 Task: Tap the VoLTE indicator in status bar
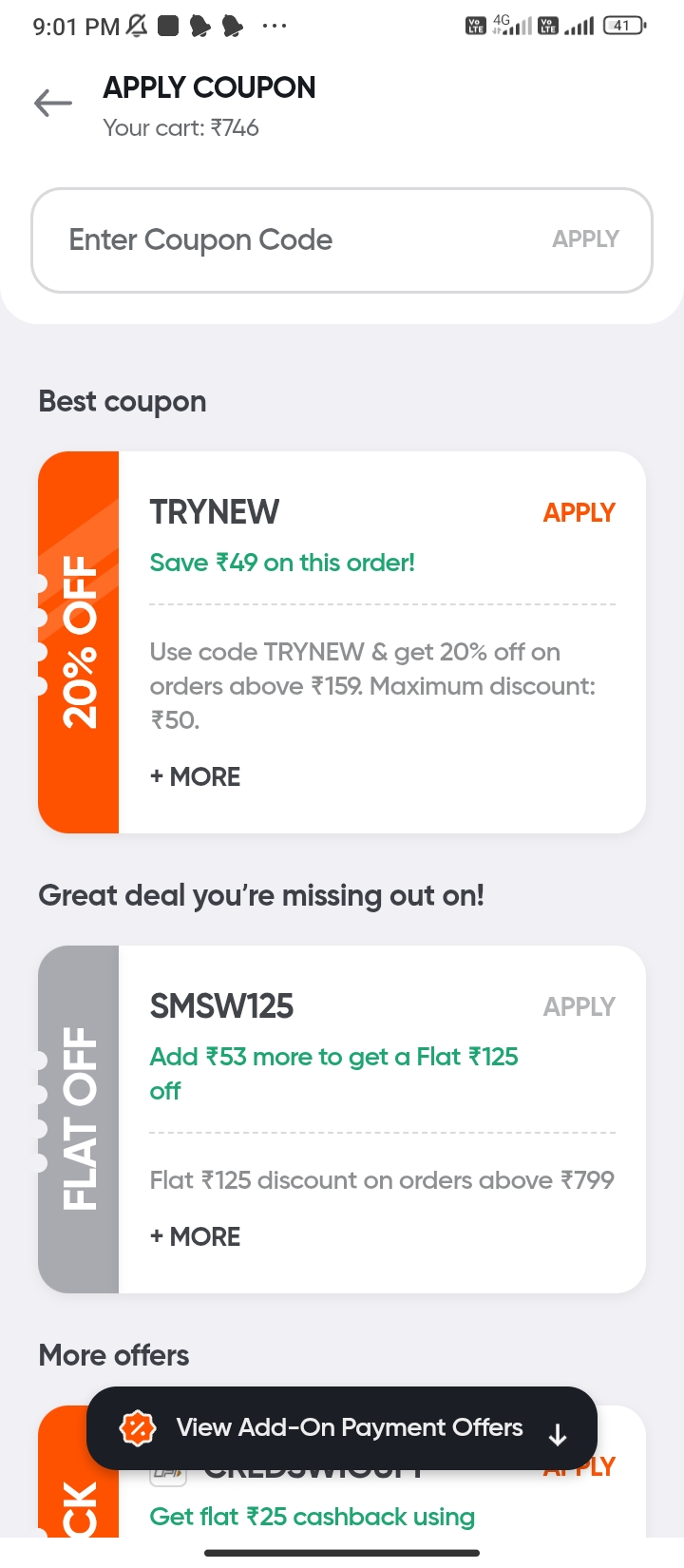click(x=475, y=25)
